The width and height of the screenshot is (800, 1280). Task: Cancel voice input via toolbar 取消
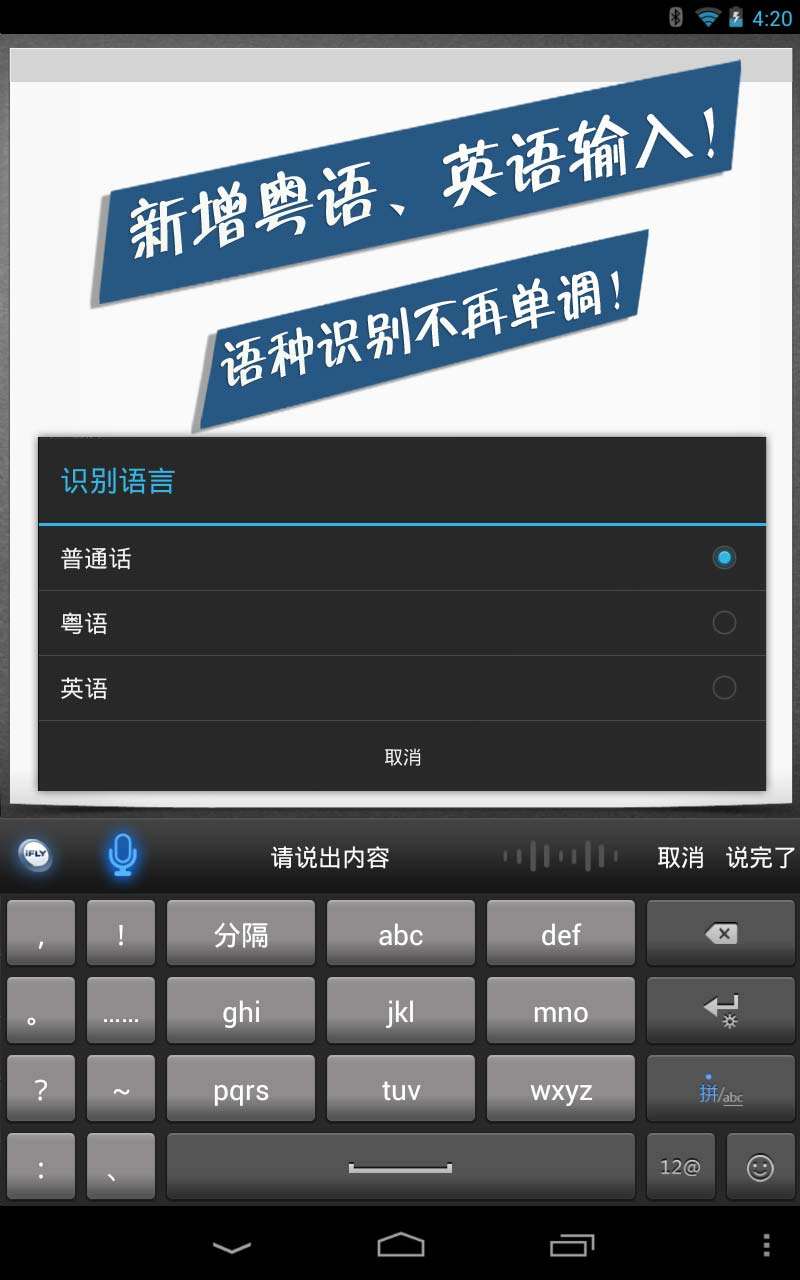680,857
